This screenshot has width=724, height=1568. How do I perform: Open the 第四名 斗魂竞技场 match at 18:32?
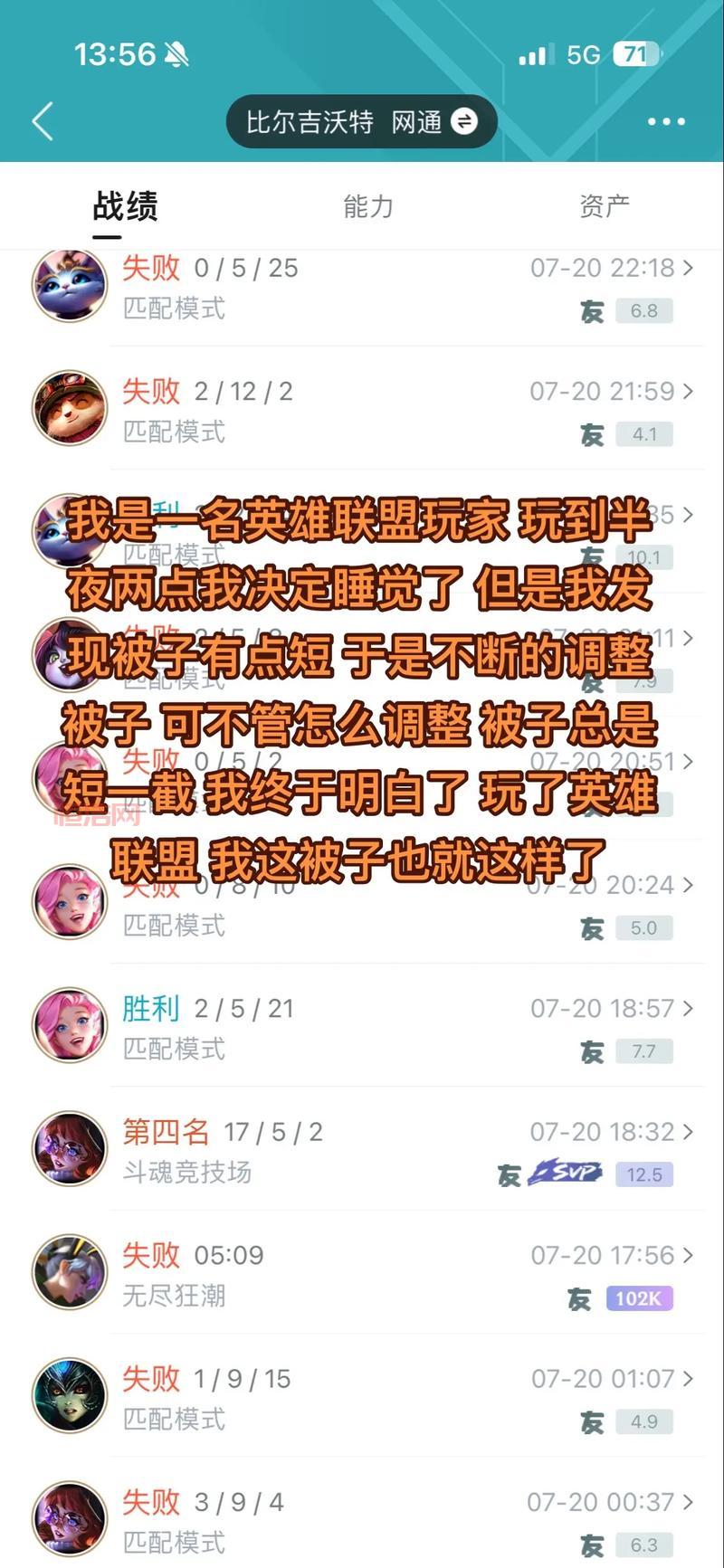[362, 1151]
